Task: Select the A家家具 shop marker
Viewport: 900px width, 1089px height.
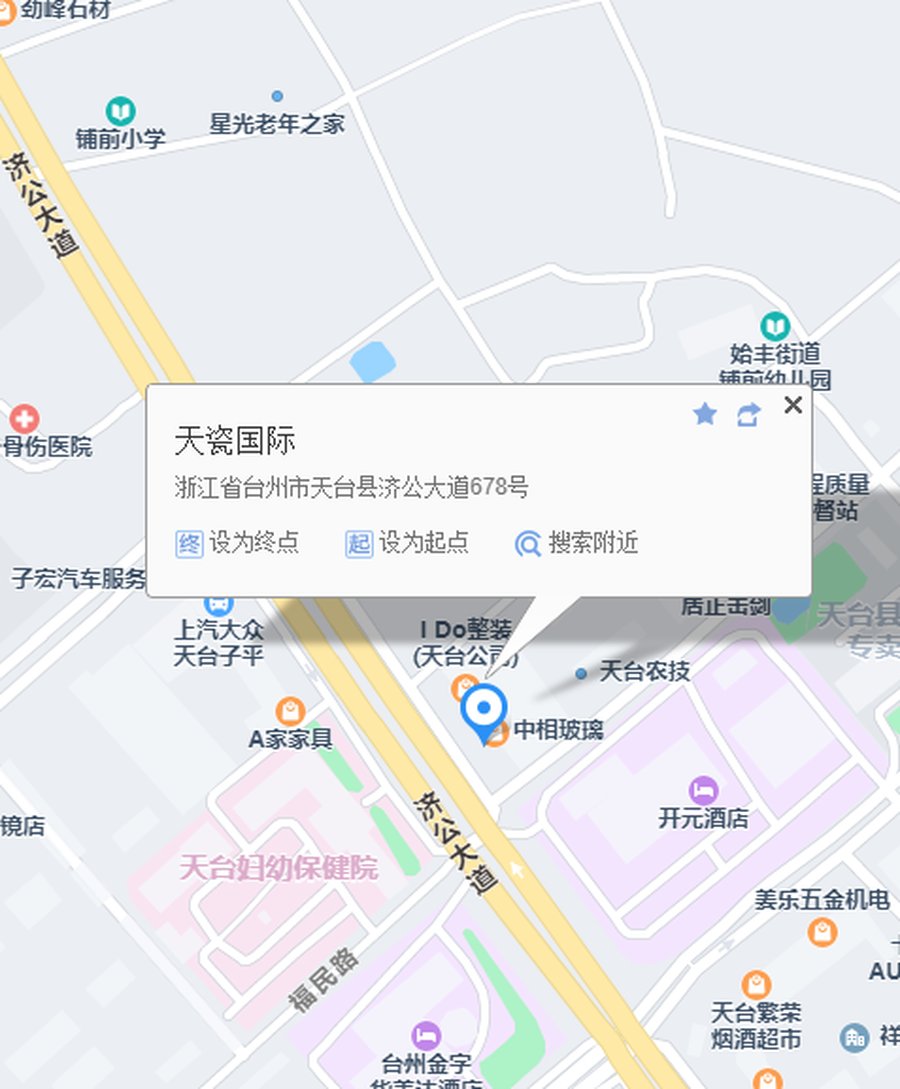Action: coord(290,711)
